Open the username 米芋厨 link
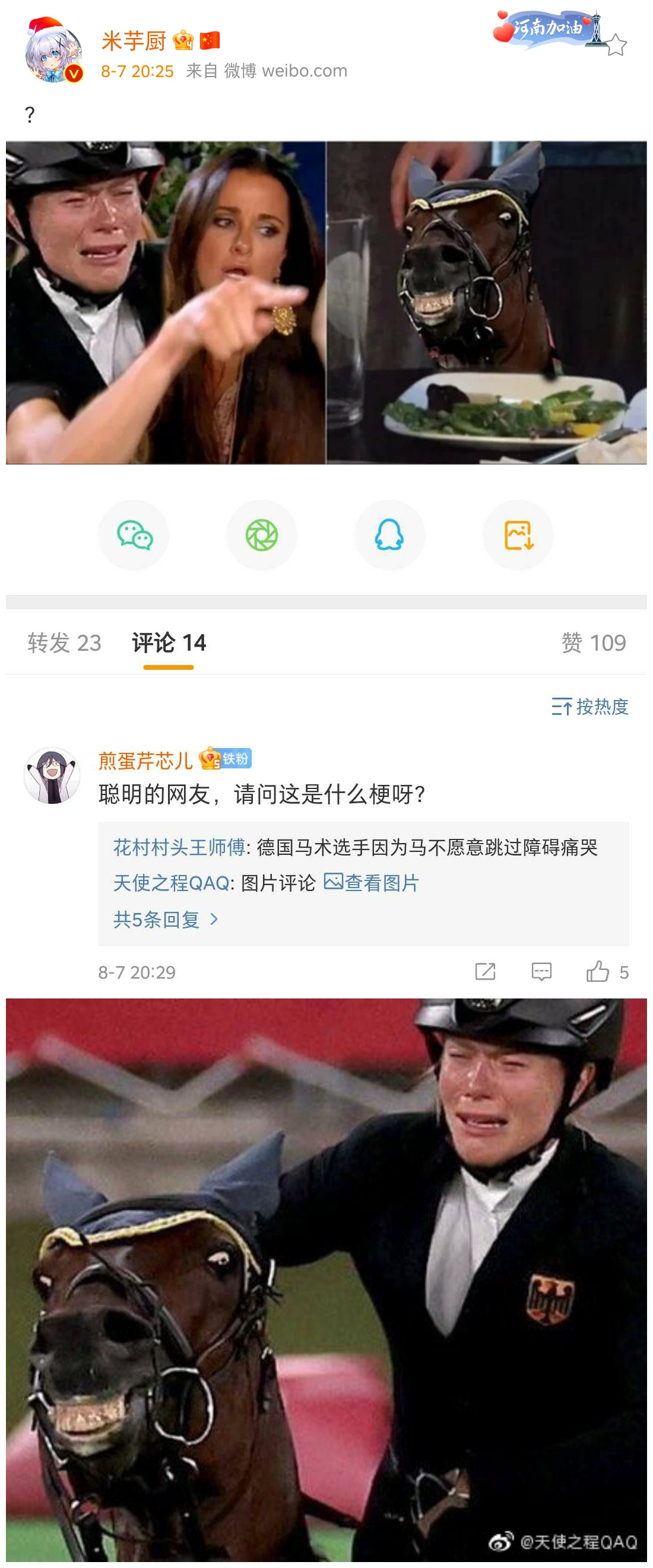The height and width of the screenshot is (1568, 653). tap(134, 41)
